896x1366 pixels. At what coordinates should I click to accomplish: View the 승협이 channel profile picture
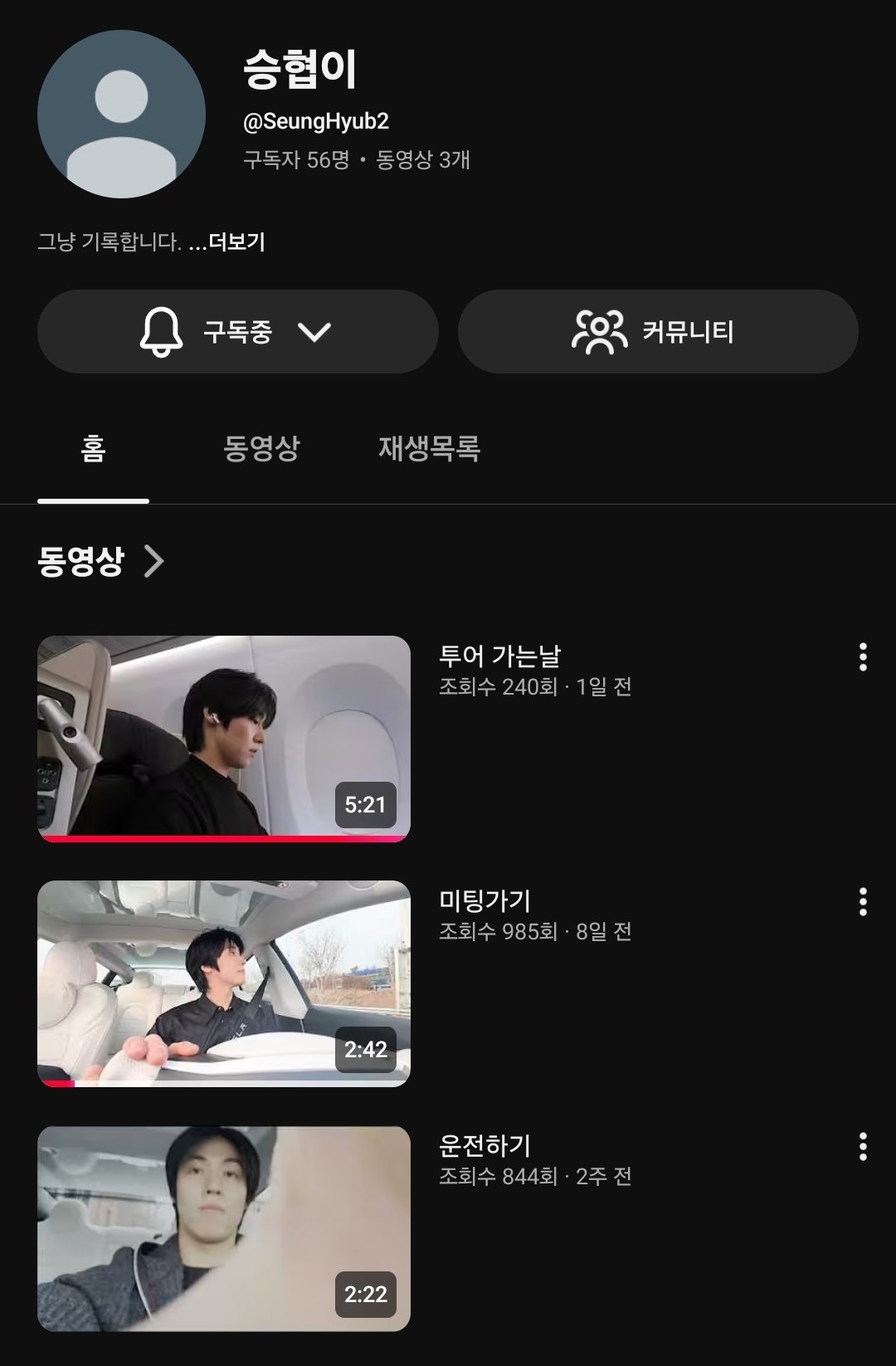click(x=122, y=115)
